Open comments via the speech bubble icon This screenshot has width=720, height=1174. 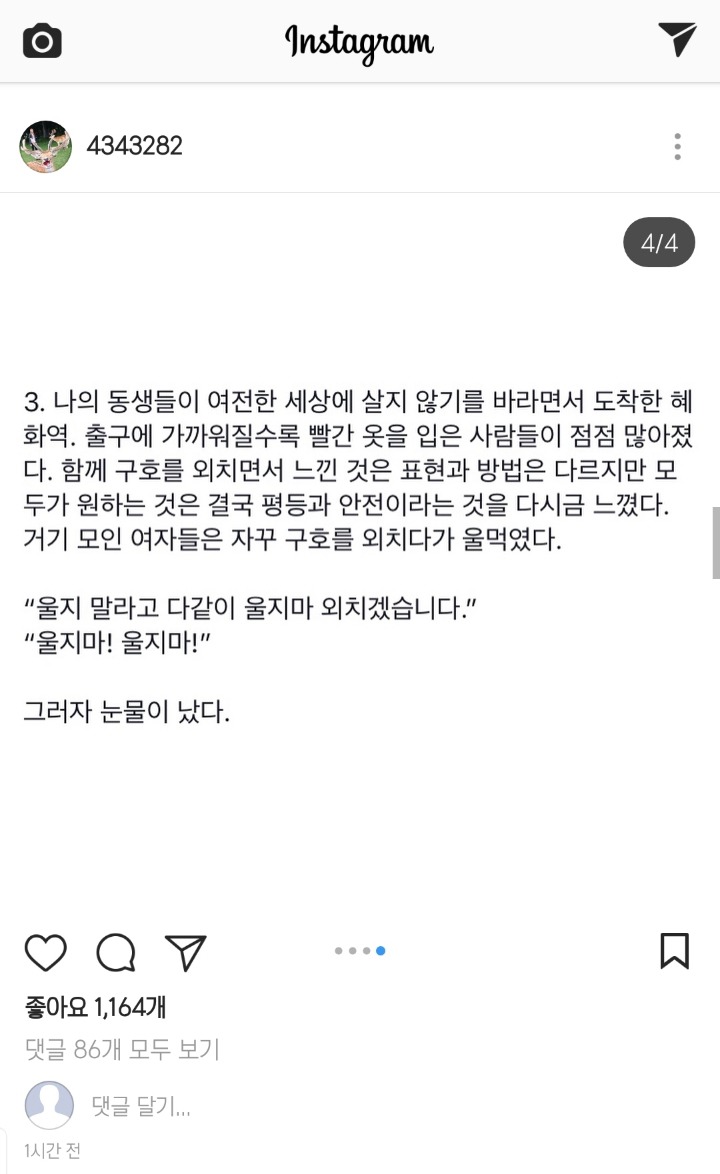click(118, 952)
